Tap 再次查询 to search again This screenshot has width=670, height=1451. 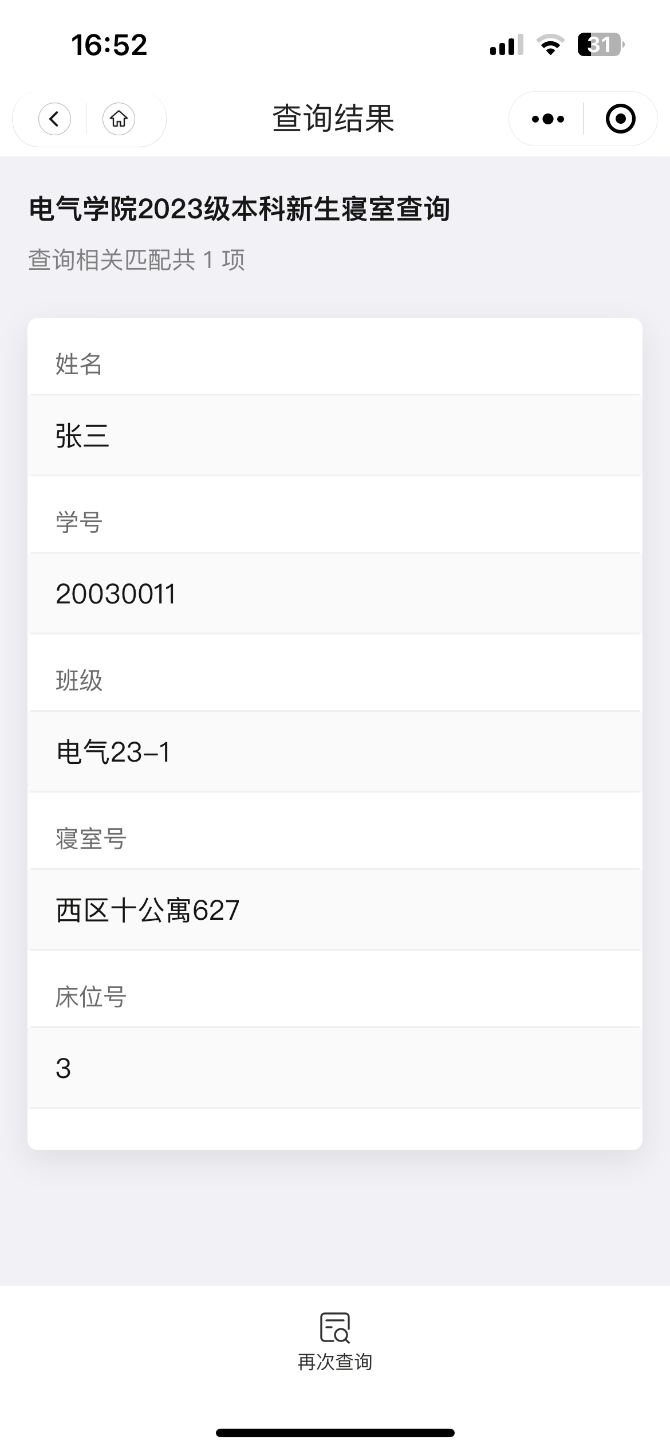(x=335, y=1341)
